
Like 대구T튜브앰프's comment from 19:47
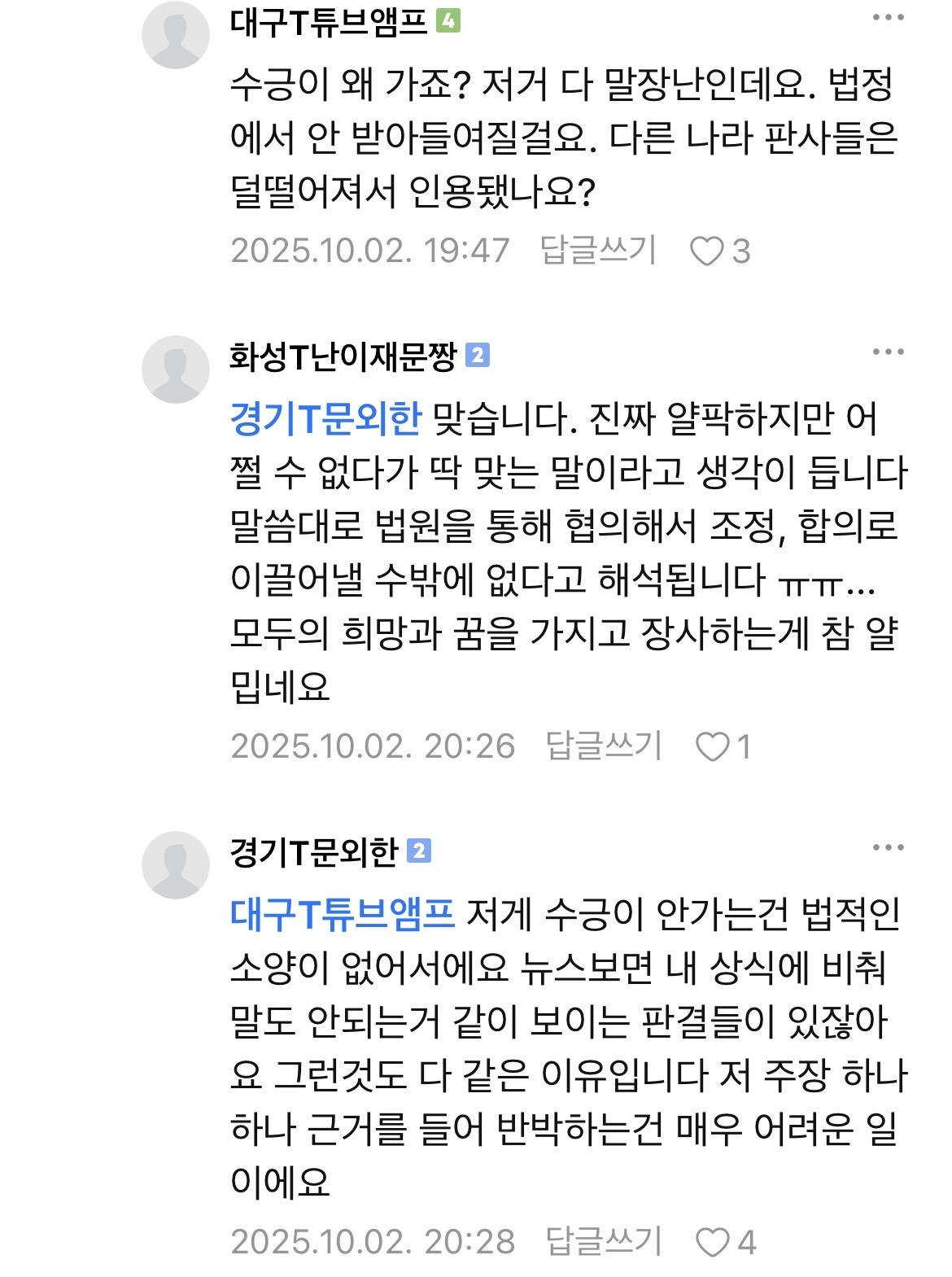click(706, 251)
